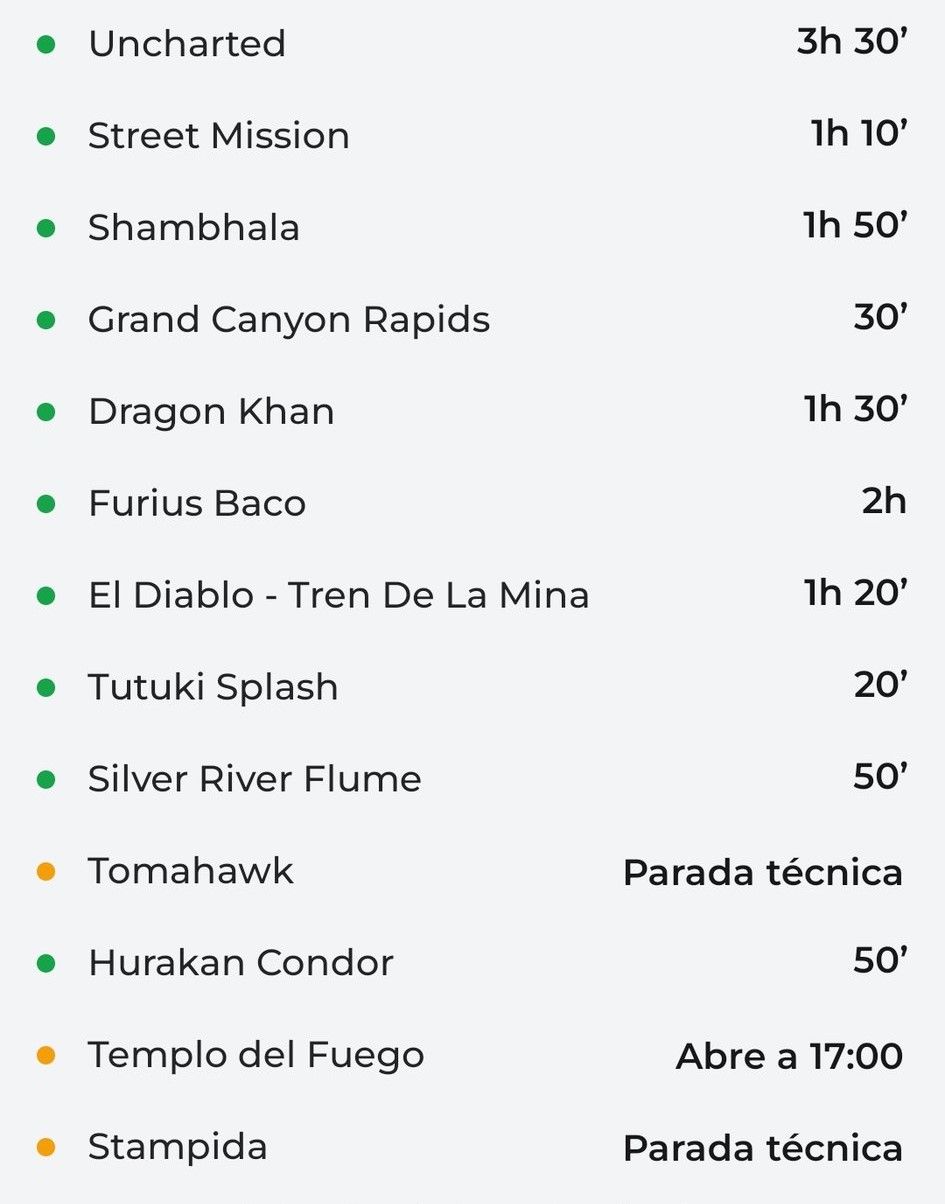Viewport: 945px width, 1204px height.
Task: View Shambhala ride details
Action: point(194,228)
